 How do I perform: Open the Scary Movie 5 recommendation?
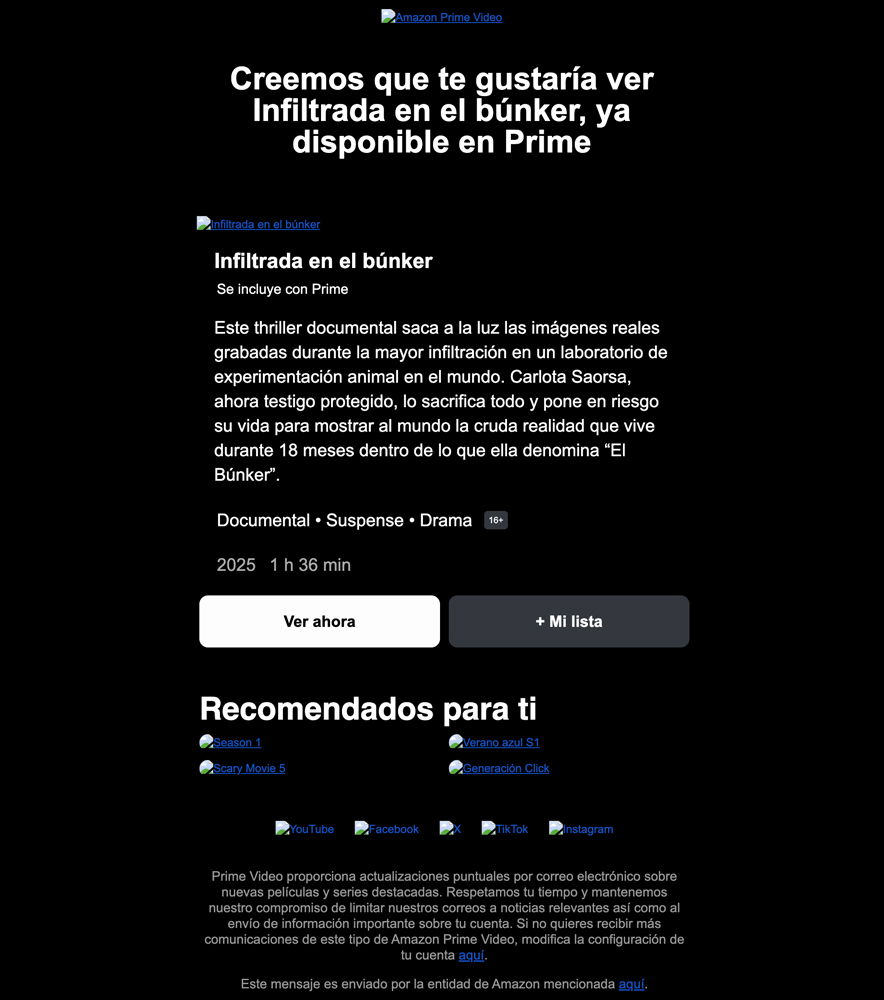coord(243,768)
